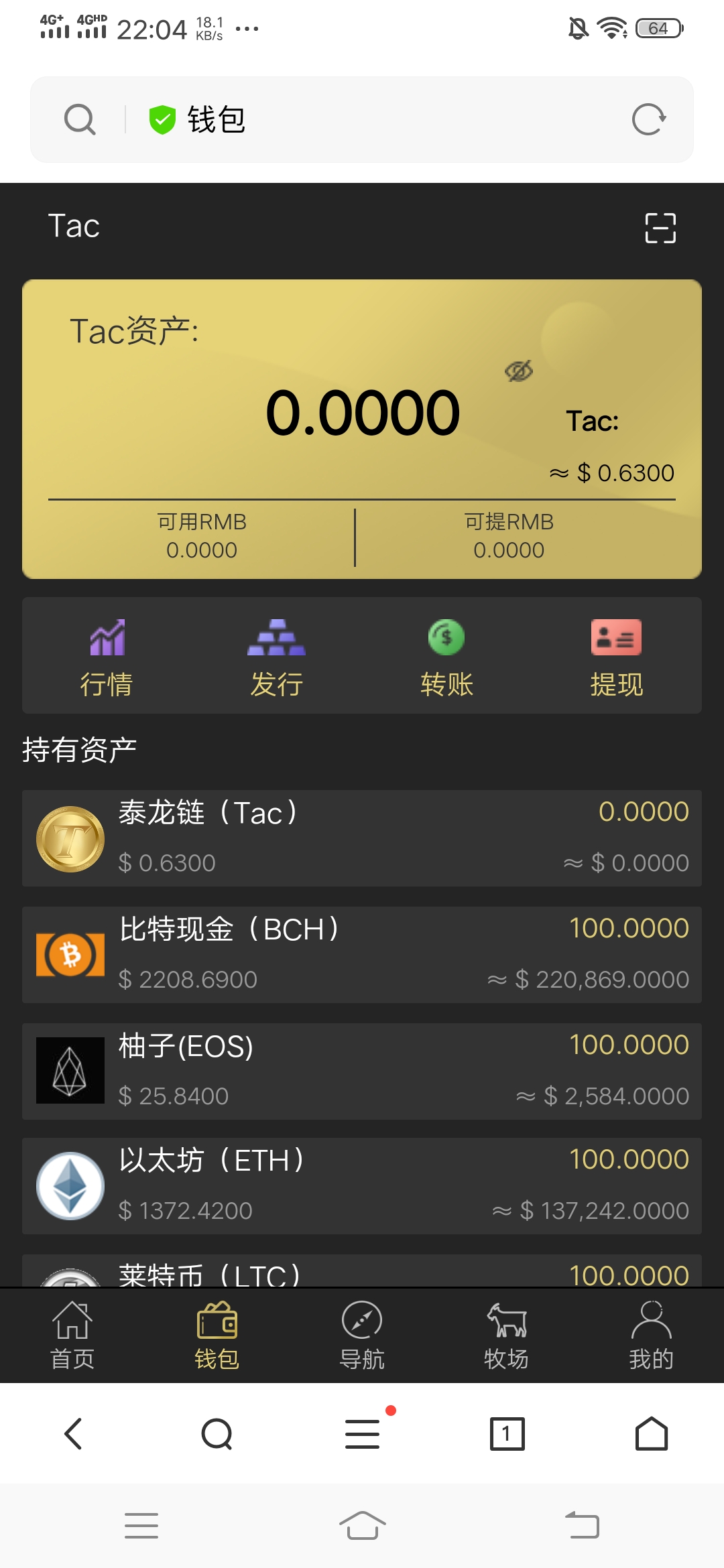
Task: Reload the page with refresh icon
Action: coord(648,120)
